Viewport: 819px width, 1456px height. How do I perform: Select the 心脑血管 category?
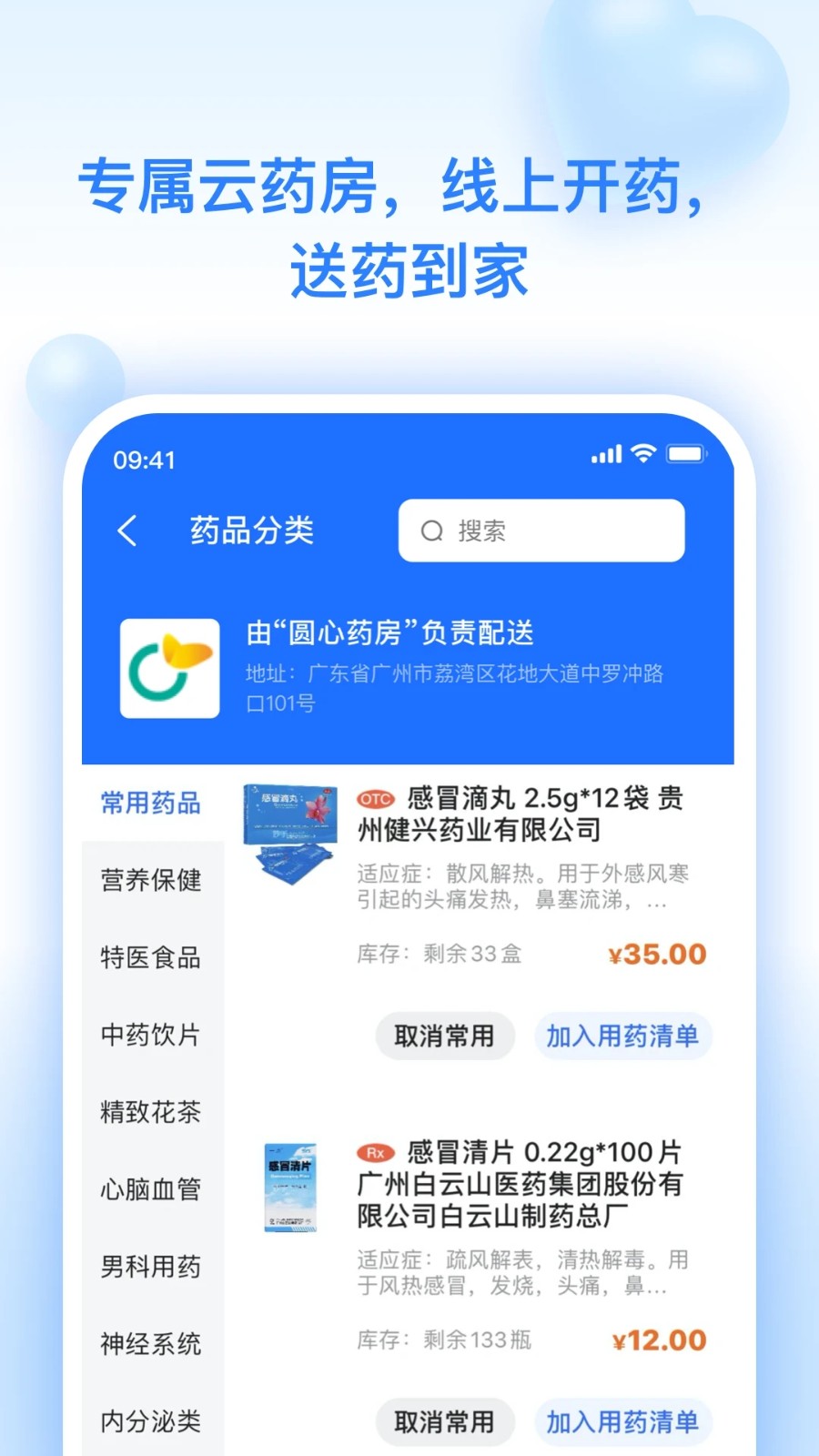150,1189
